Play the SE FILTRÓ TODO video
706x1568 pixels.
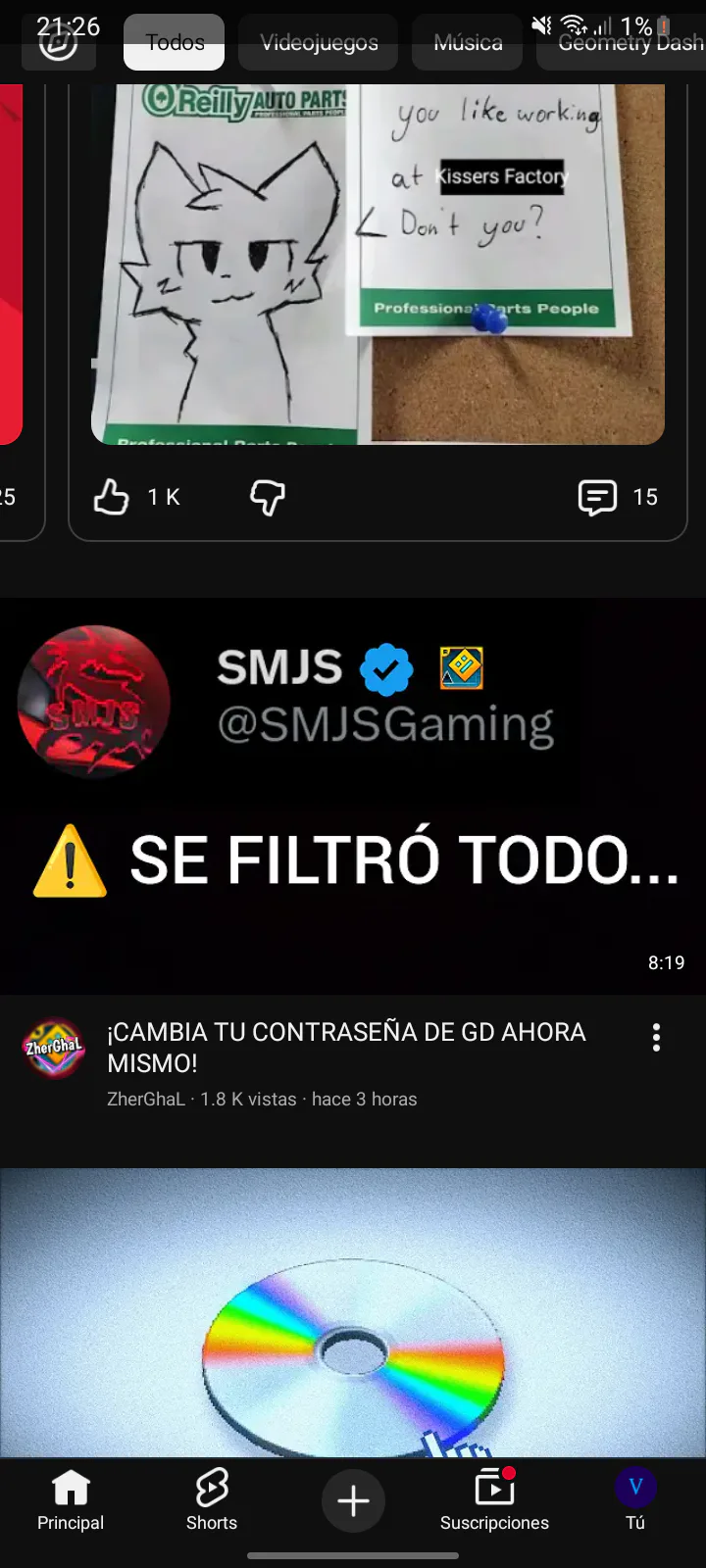click(353, 796)
